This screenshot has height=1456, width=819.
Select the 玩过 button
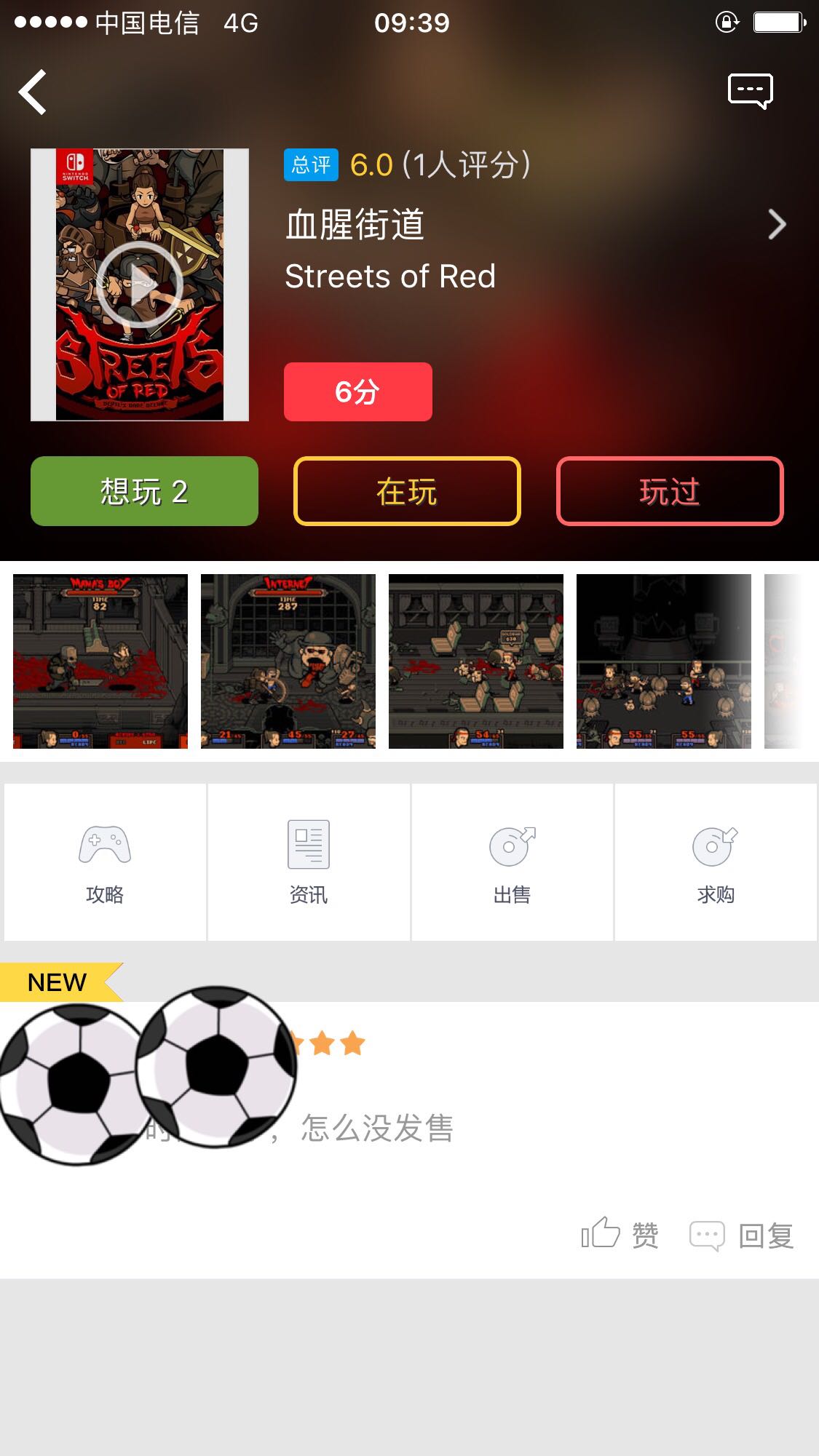[670, 491]
